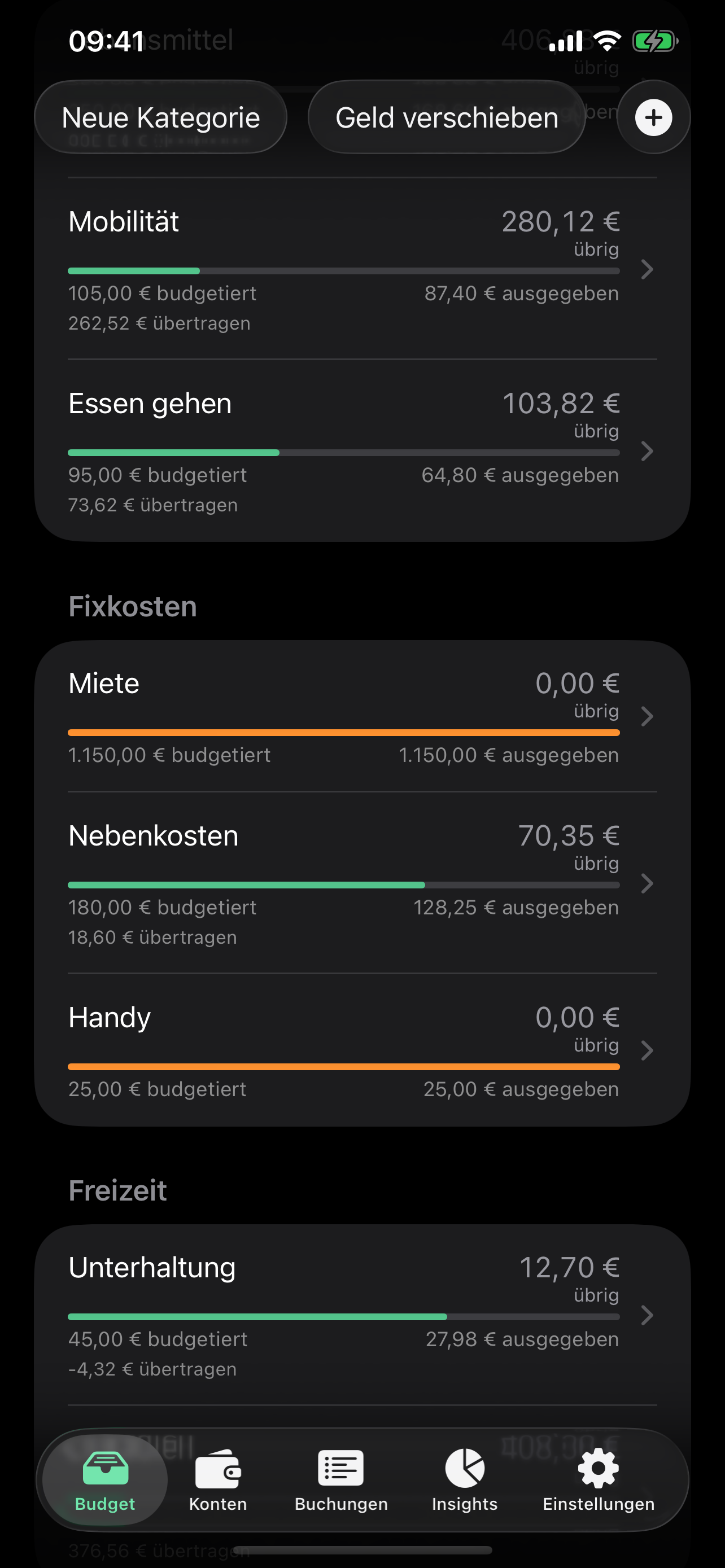Go to the Buchungen tab

(341, 1481)
